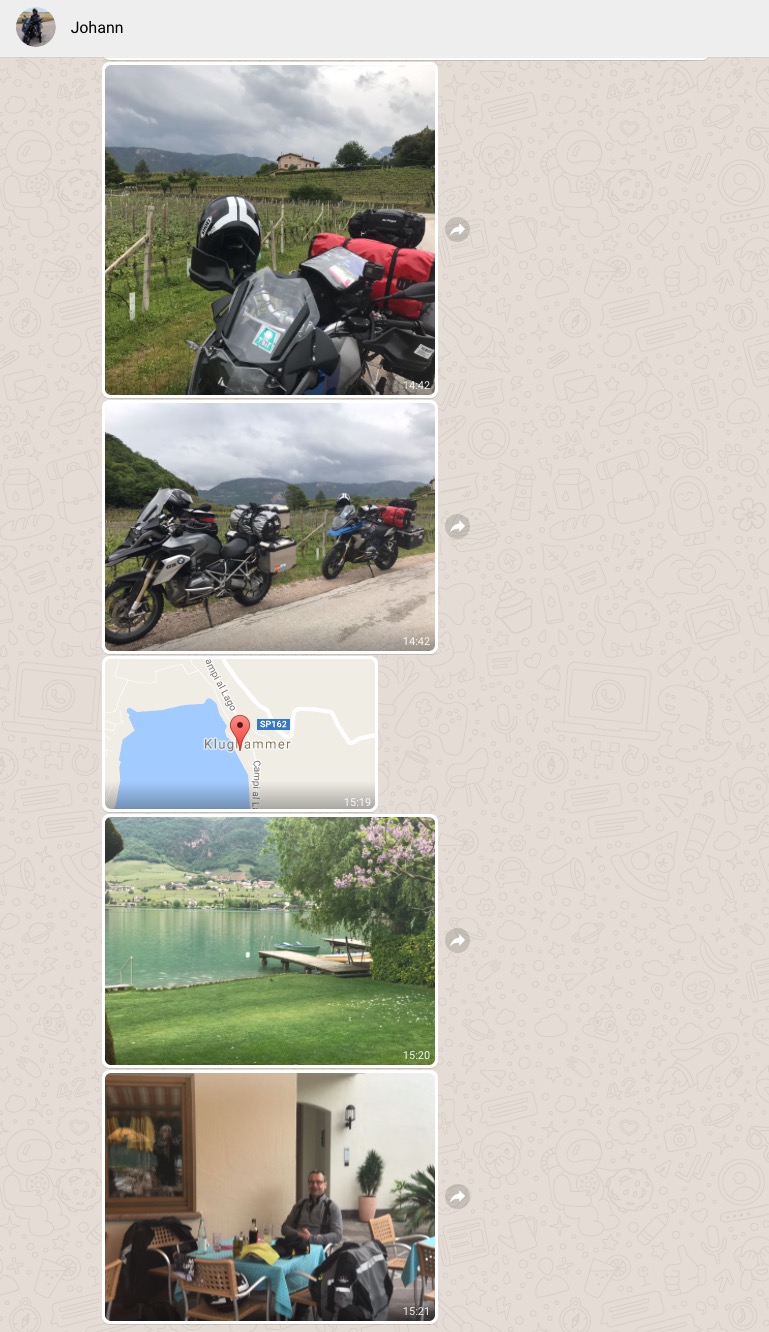Forward the restaurant terrace photo
Viewport: 769px width, 1332px height.
tap(457, 1197)
